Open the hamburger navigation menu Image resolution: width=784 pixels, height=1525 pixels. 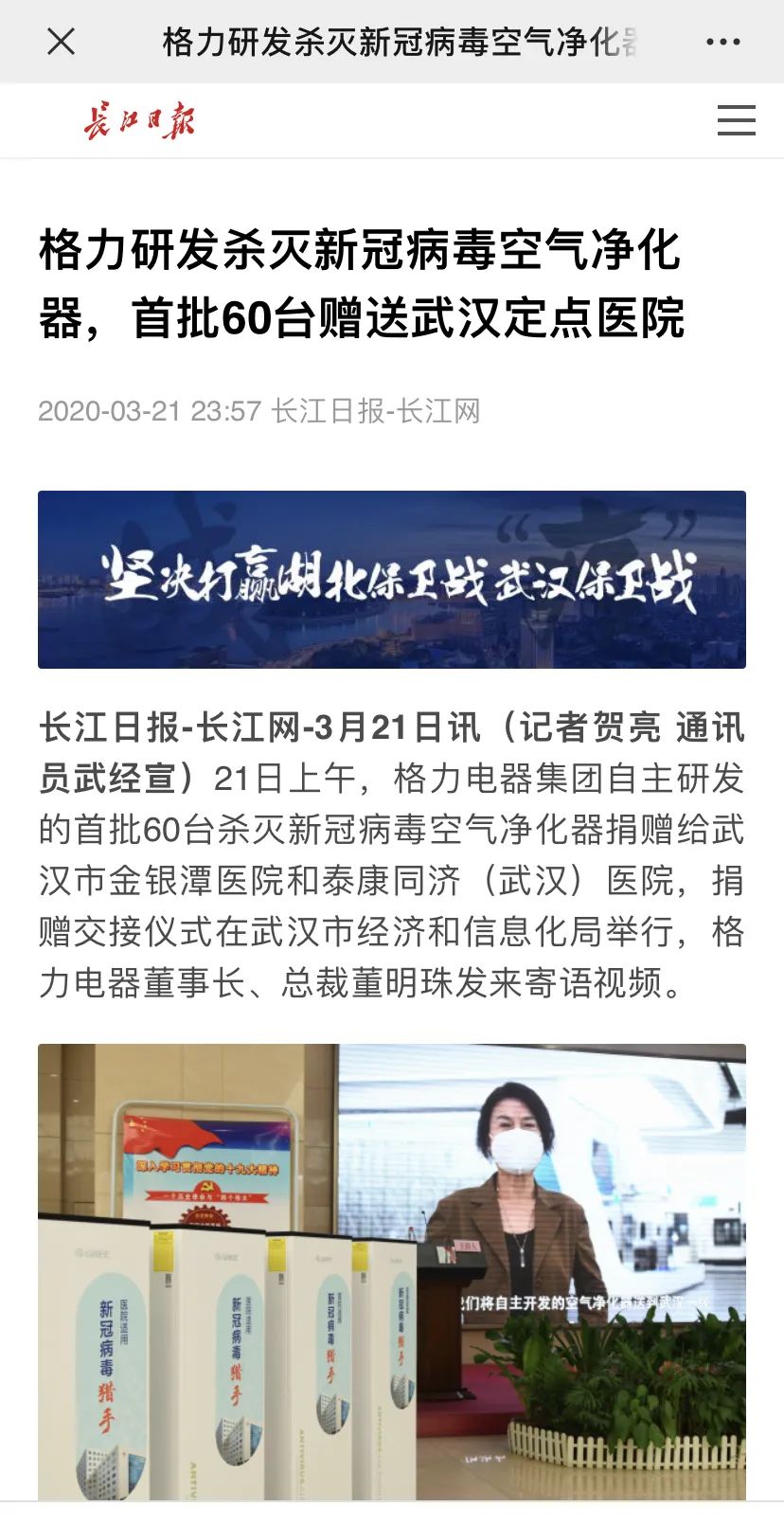coord(736,121)
